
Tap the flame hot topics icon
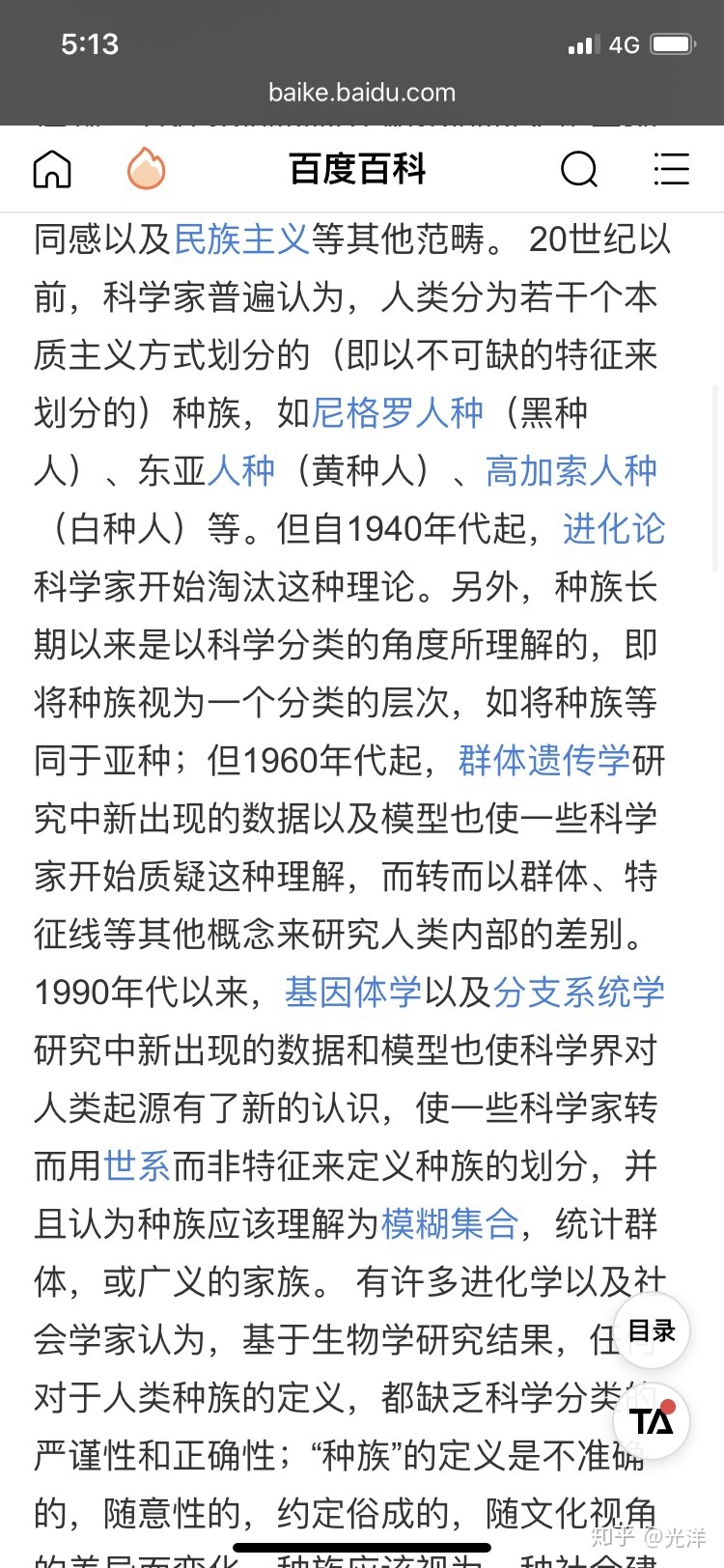146,169
